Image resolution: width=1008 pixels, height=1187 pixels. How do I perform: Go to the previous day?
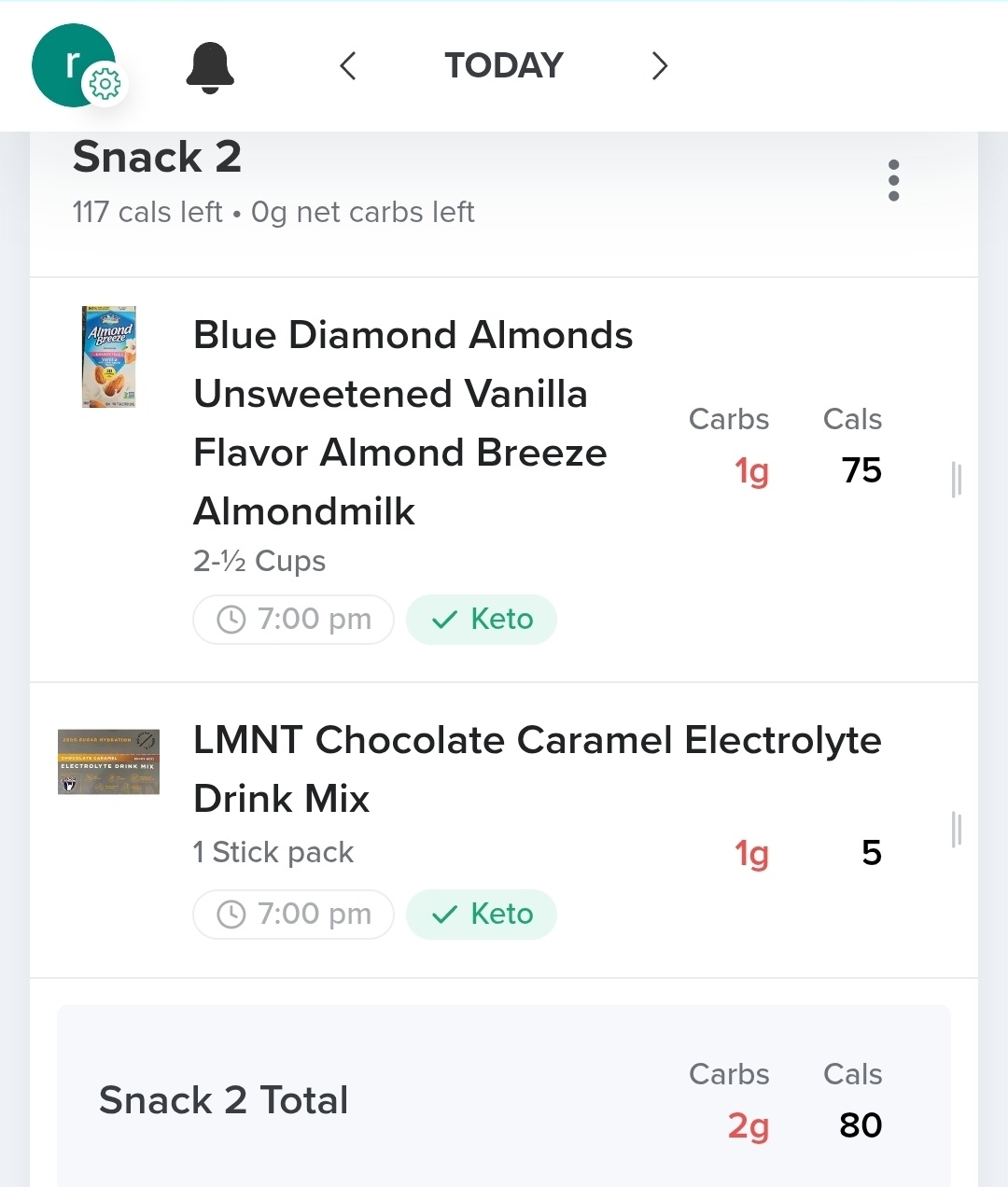[348, 66]
